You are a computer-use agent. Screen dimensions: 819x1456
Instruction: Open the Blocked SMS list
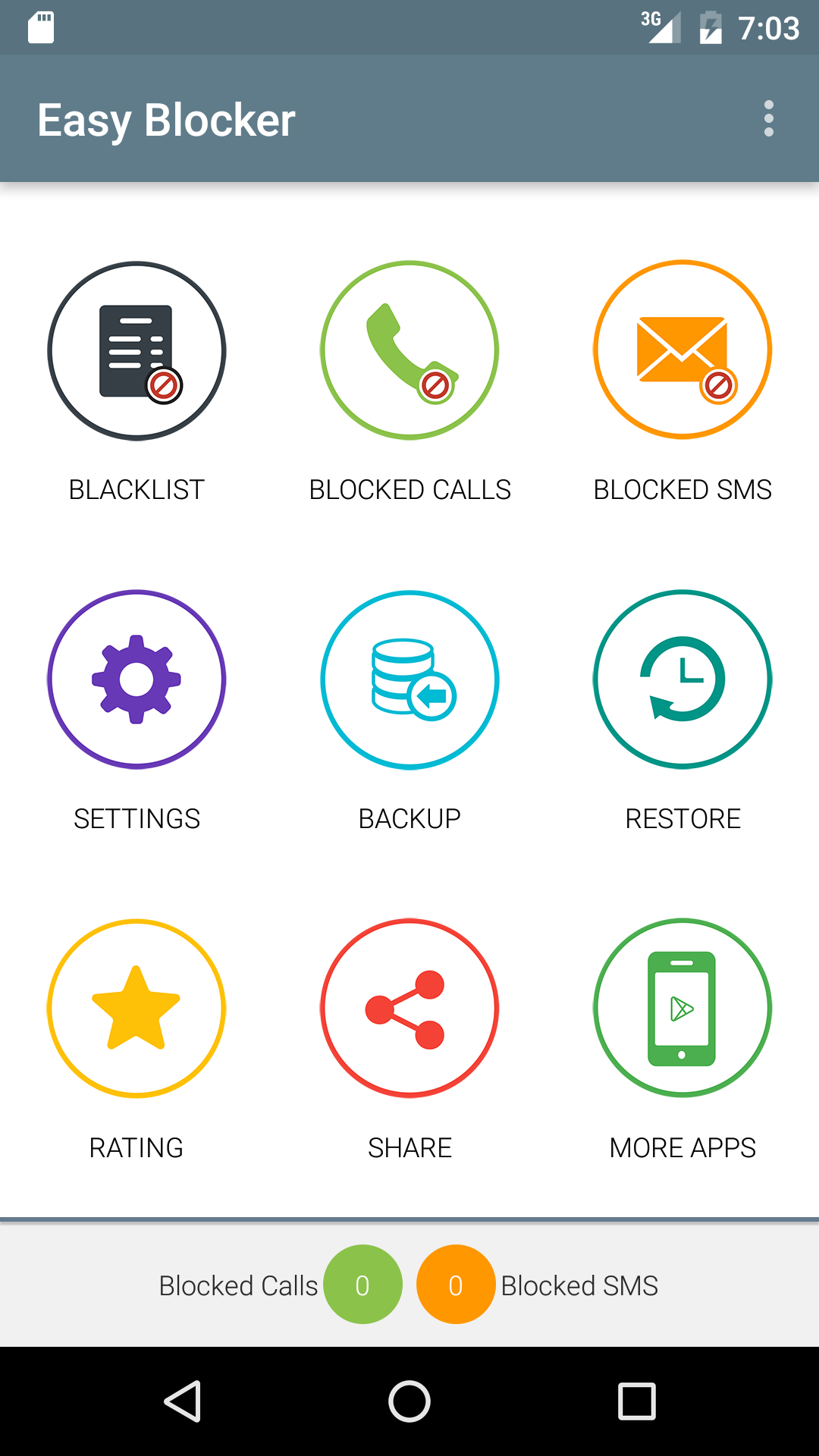pyautogui.click(x=682, y=350)
